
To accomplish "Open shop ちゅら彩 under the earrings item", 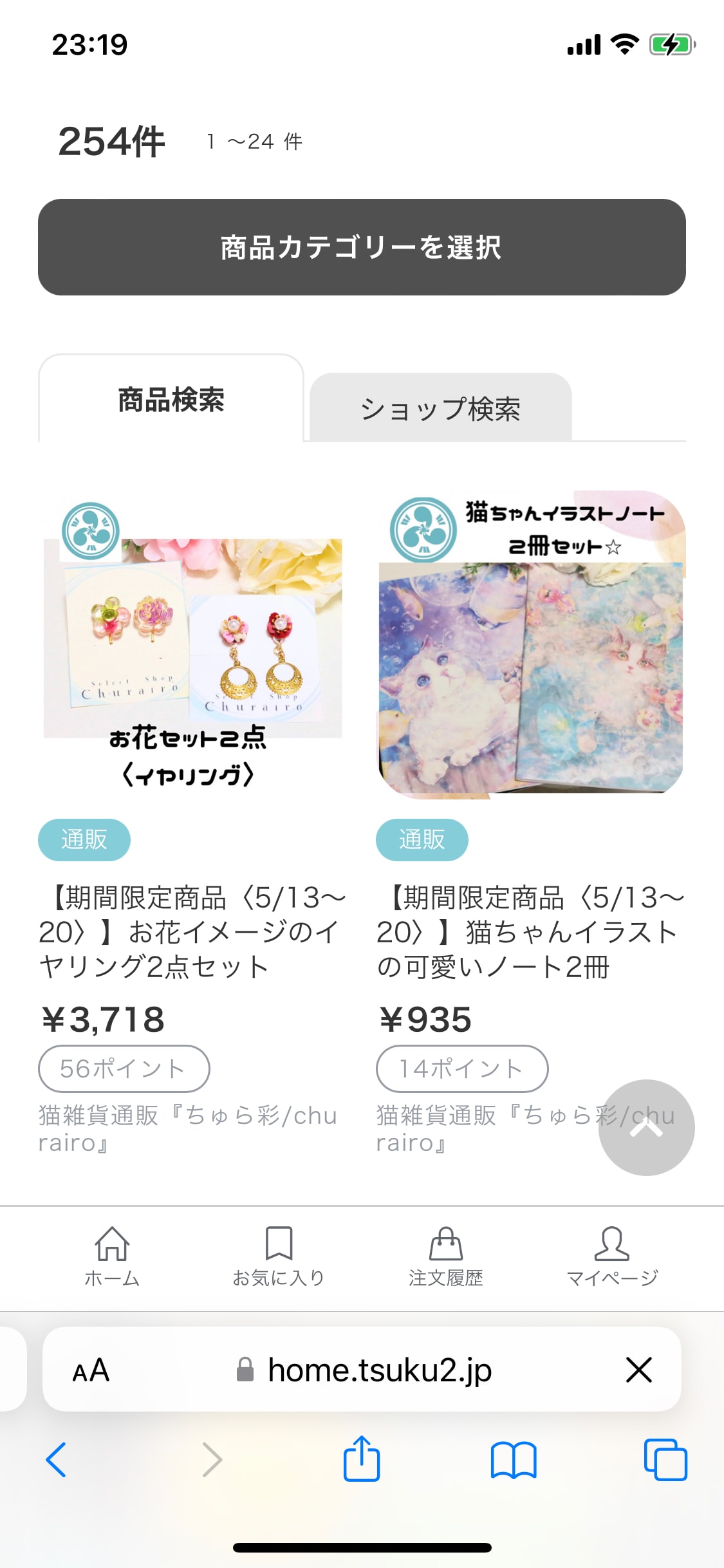I will (x=187, y=1128).
